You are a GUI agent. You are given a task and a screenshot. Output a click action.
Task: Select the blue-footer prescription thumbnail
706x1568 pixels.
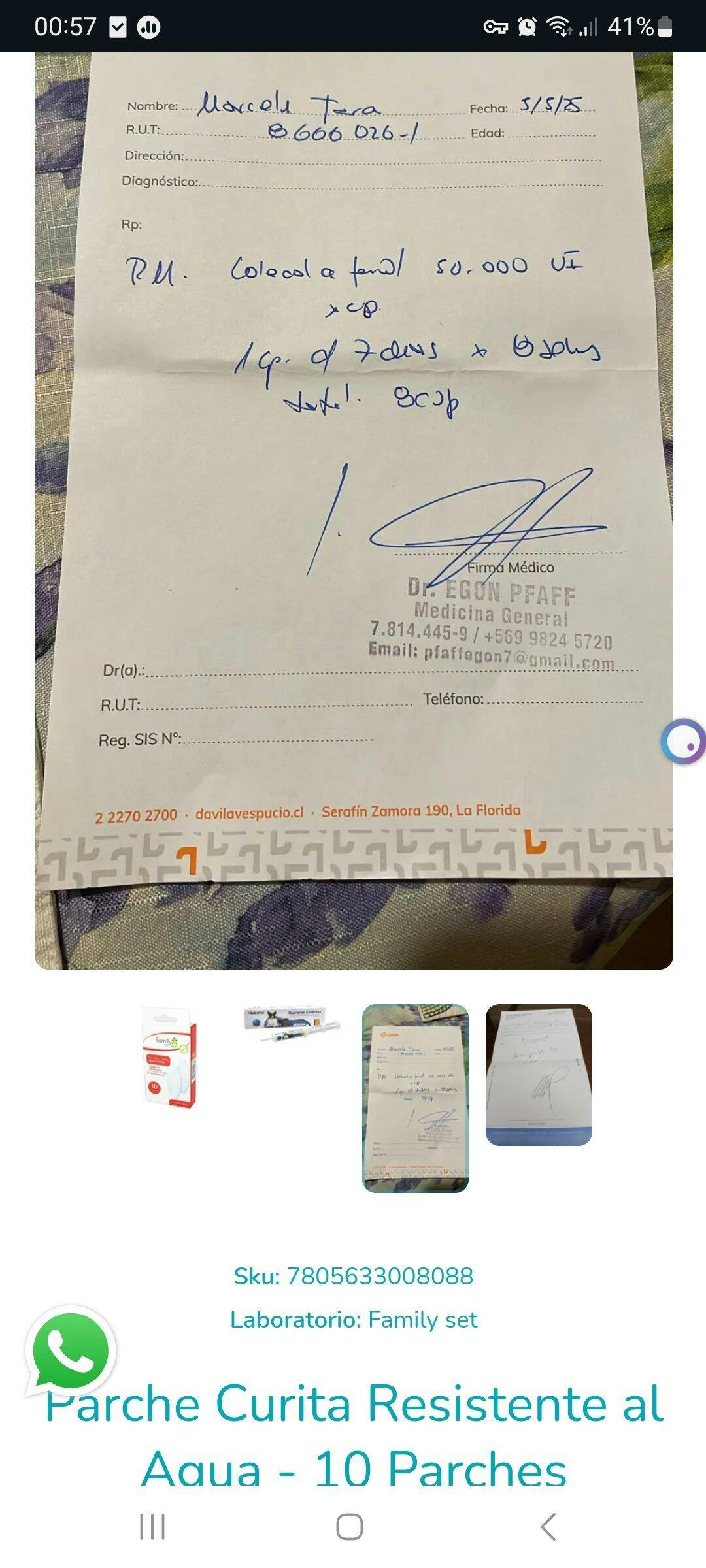pos(539,1075)
